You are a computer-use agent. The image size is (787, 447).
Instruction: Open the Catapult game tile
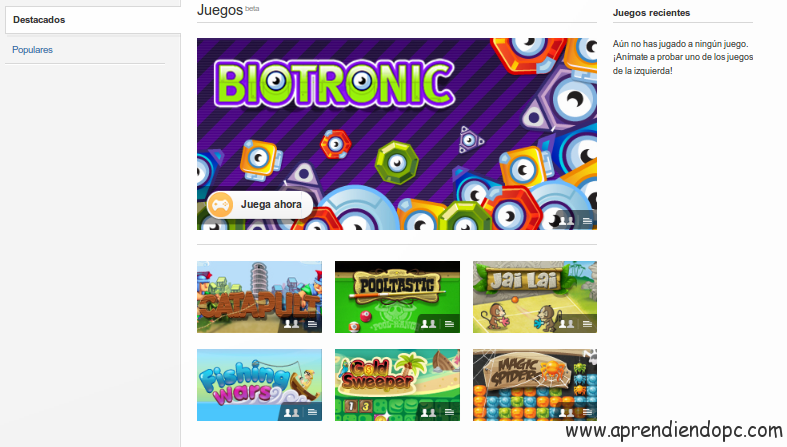pos(259,296)
